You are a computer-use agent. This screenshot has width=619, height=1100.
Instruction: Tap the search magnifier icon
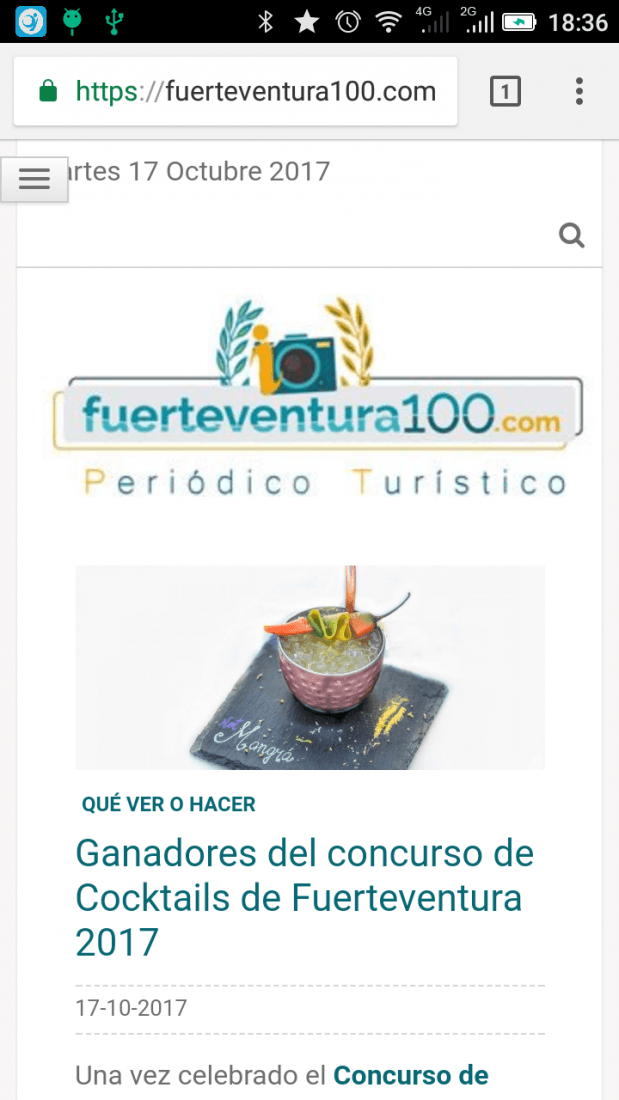click(571, 236)
